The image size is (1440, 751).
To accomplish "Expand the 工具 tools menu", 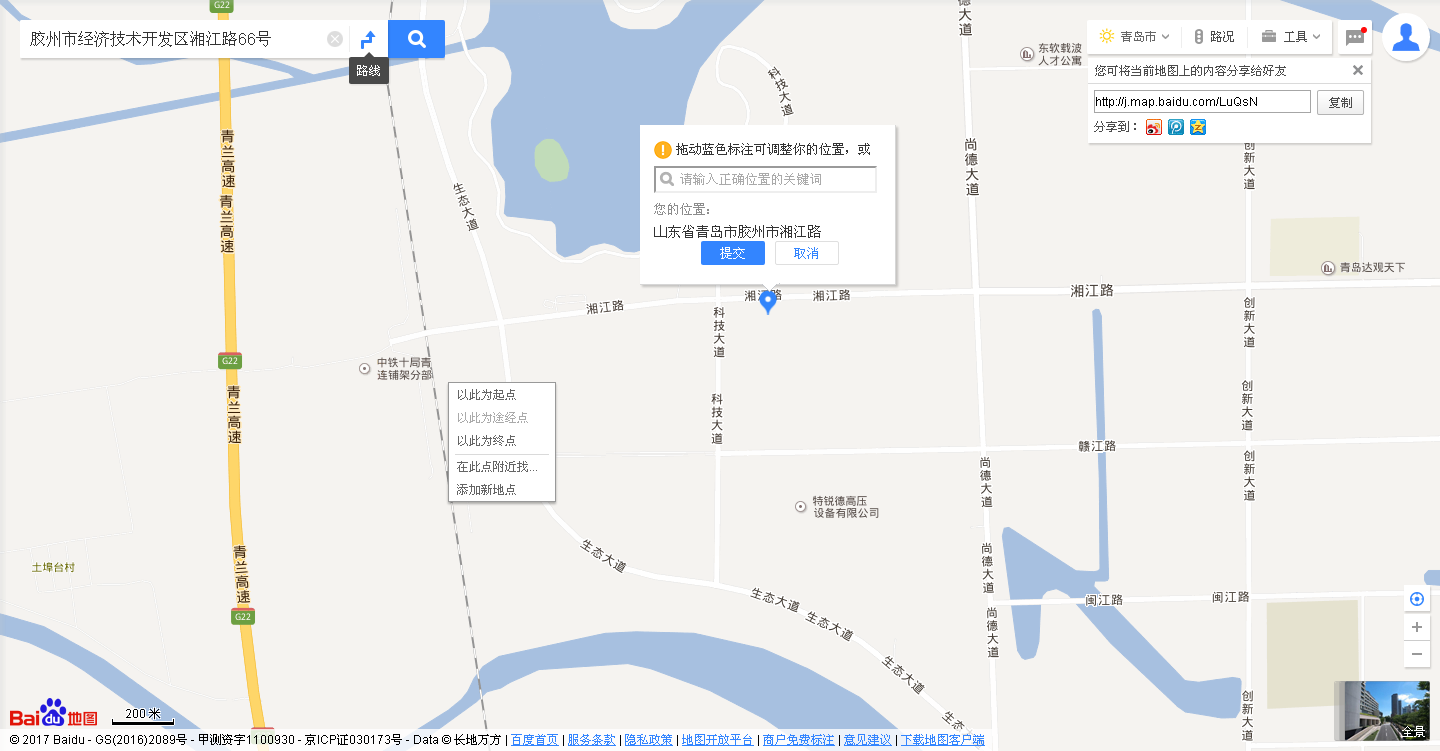I will [1291, 37].
